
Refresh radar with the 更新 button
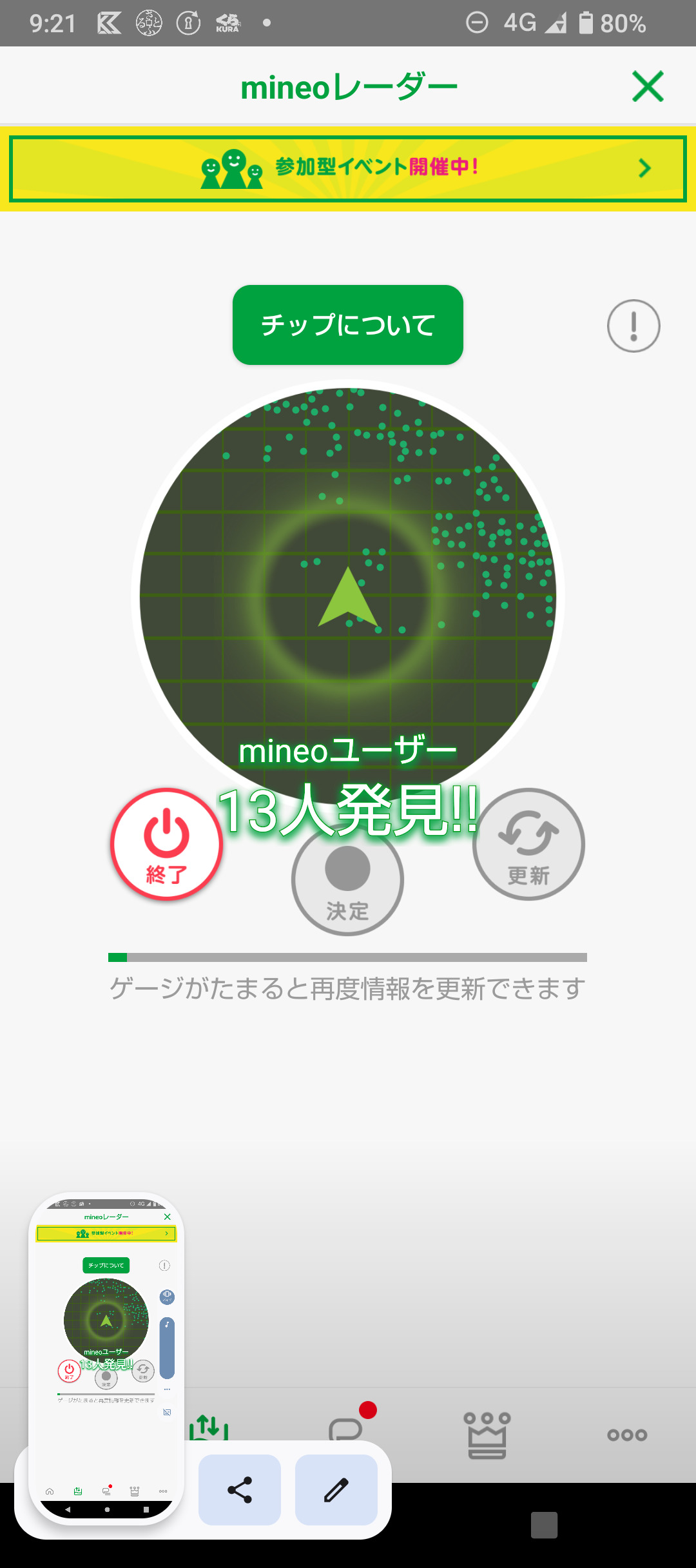click(x=528, y=844)
